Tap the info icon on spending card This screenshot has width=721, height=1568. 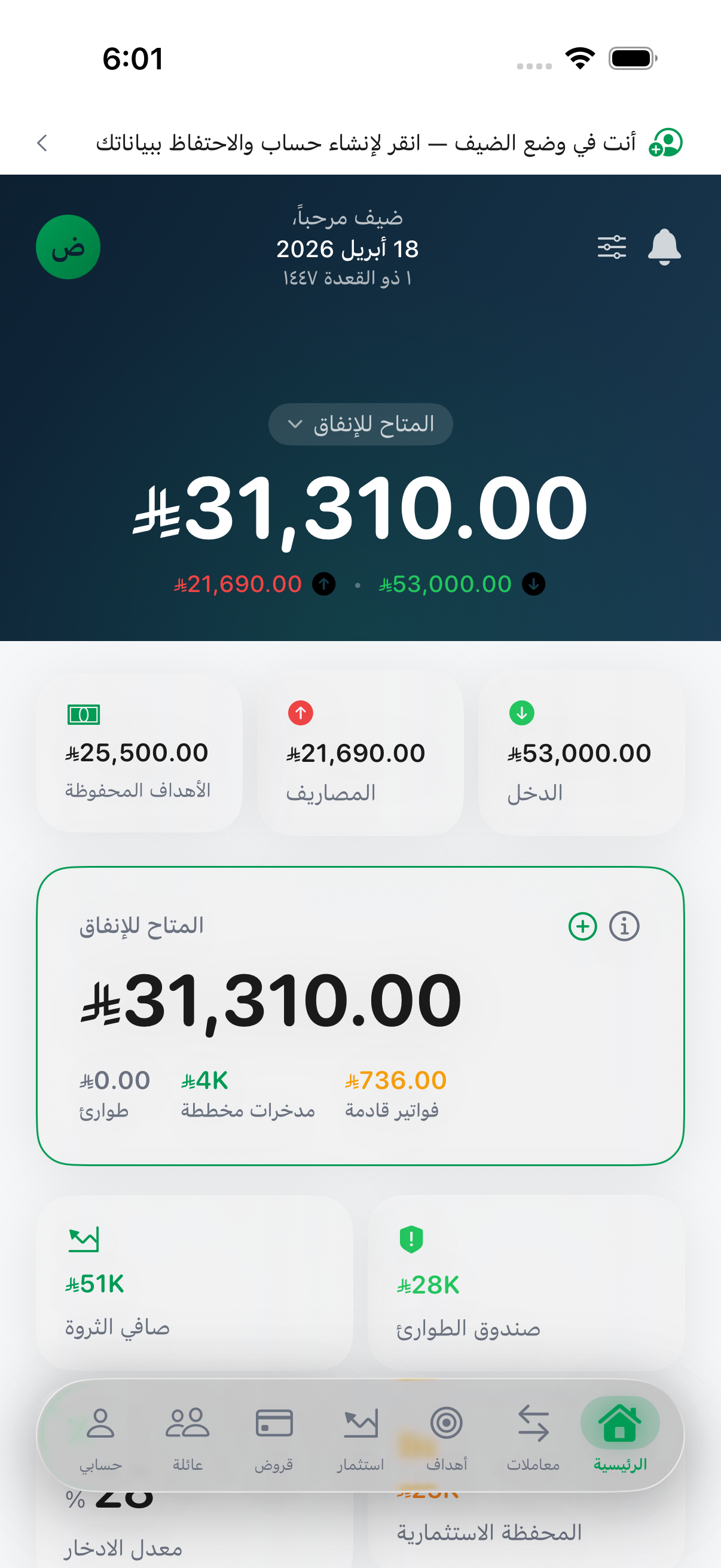pyautogui.click(x=624, y=926)
